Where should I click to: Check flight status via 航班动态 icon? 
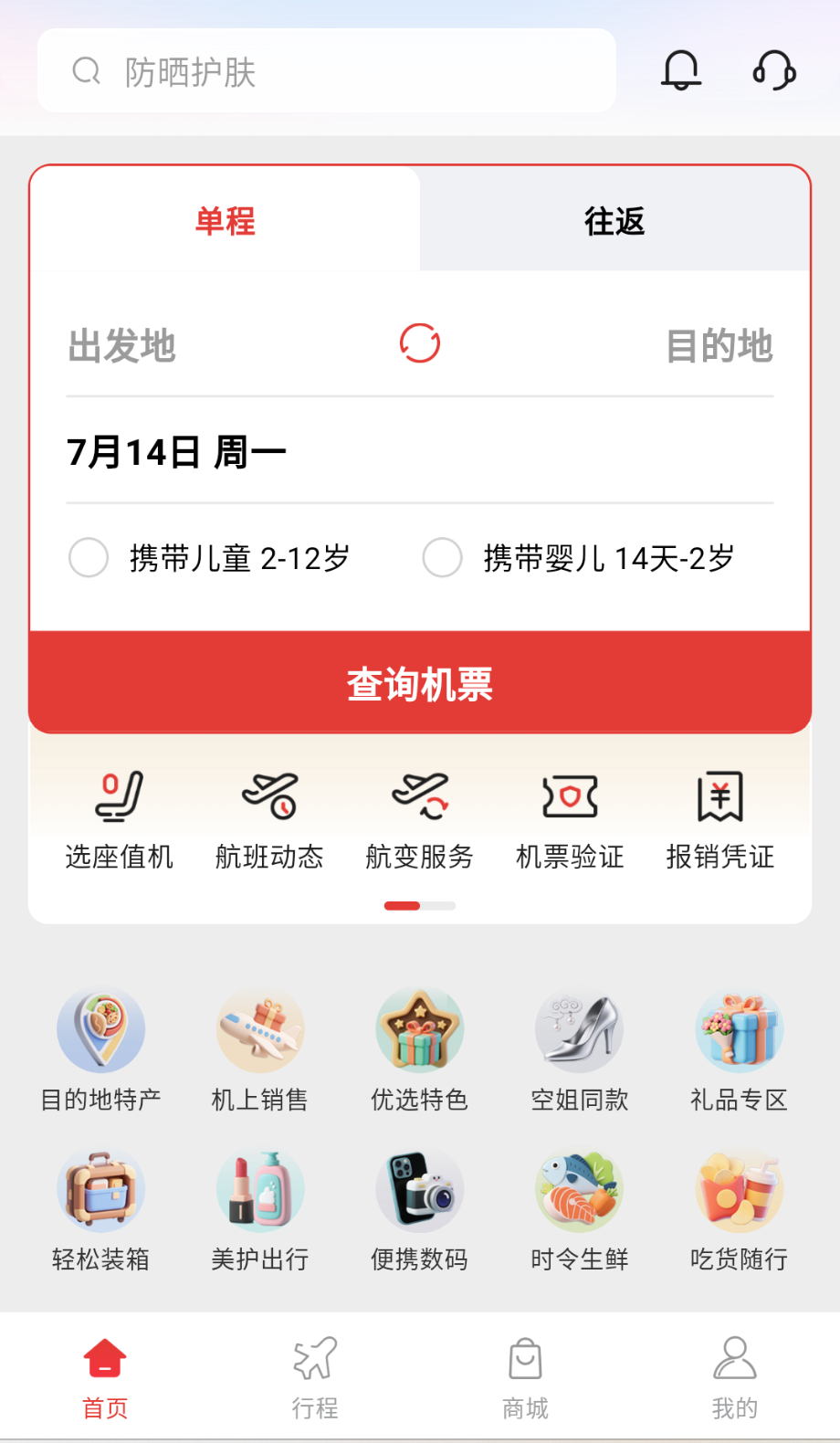pyautogui.click(x=268, y=817)
